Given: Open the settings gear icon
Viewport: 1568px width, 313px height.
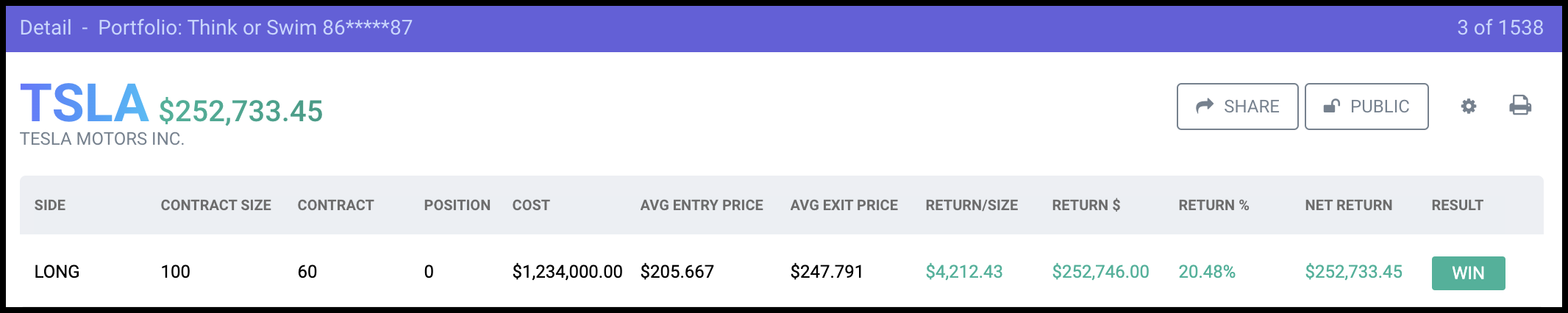Looking at the screenshot, I should pos(1468,107).
